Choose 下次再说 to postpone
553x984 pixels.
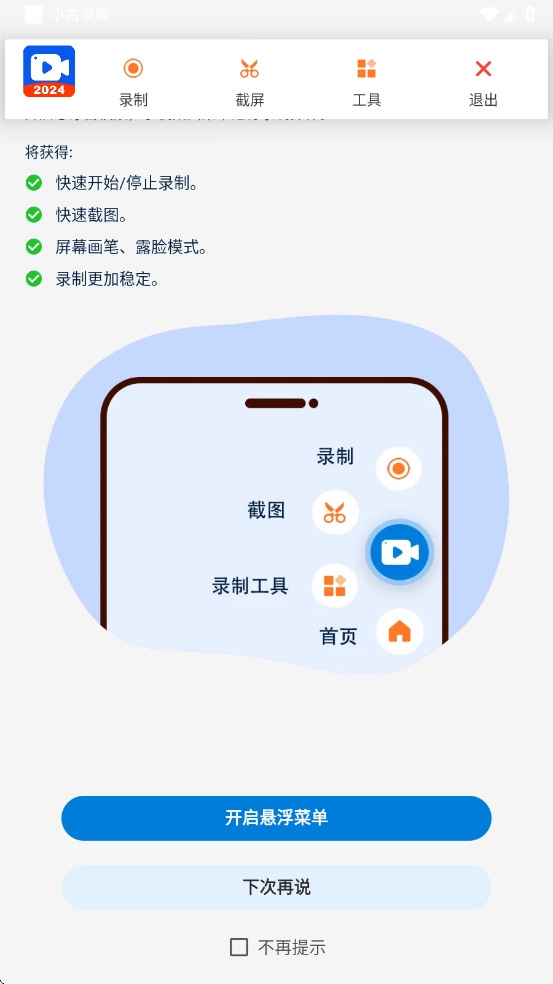[276, 887]
